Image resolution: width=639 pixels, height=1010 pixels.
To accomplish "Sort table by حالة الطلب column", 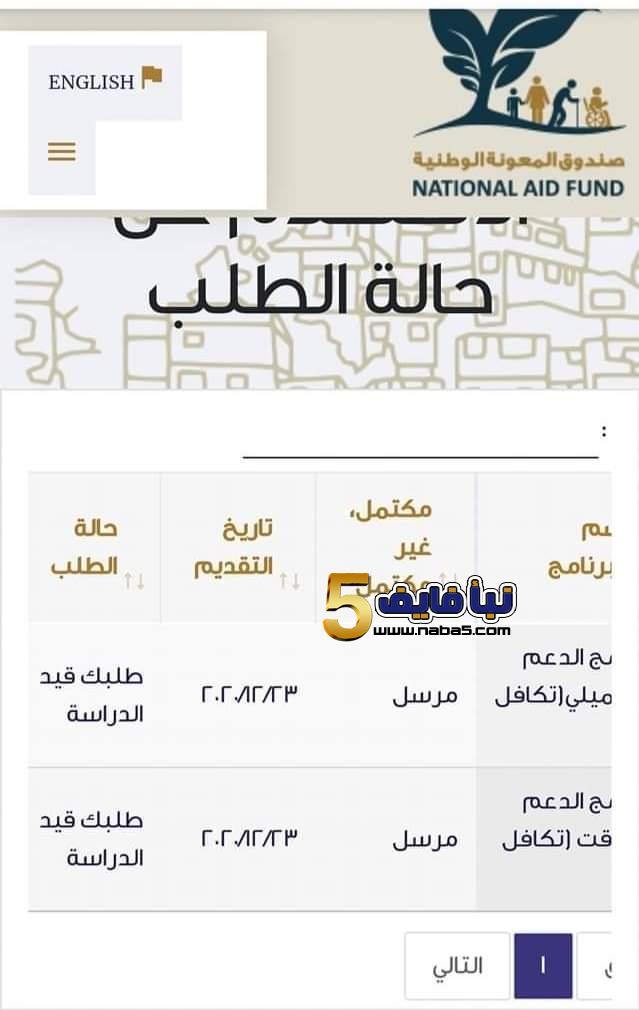I will tap(134, 580).
